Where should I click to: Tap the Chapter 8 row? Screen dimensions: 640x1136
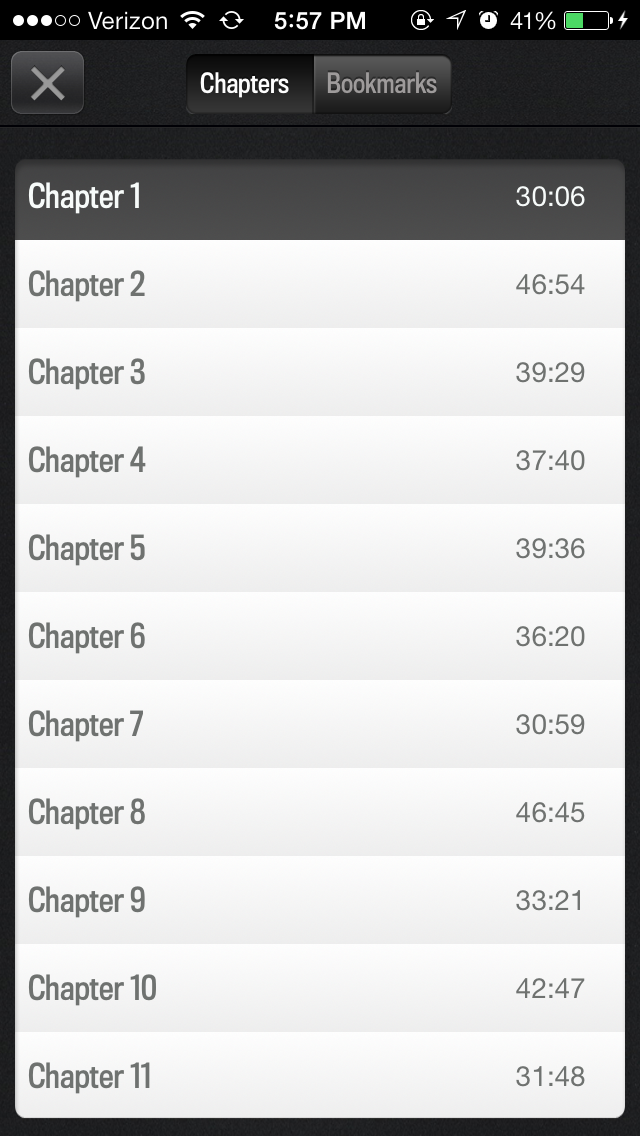(x=320, y=812)
